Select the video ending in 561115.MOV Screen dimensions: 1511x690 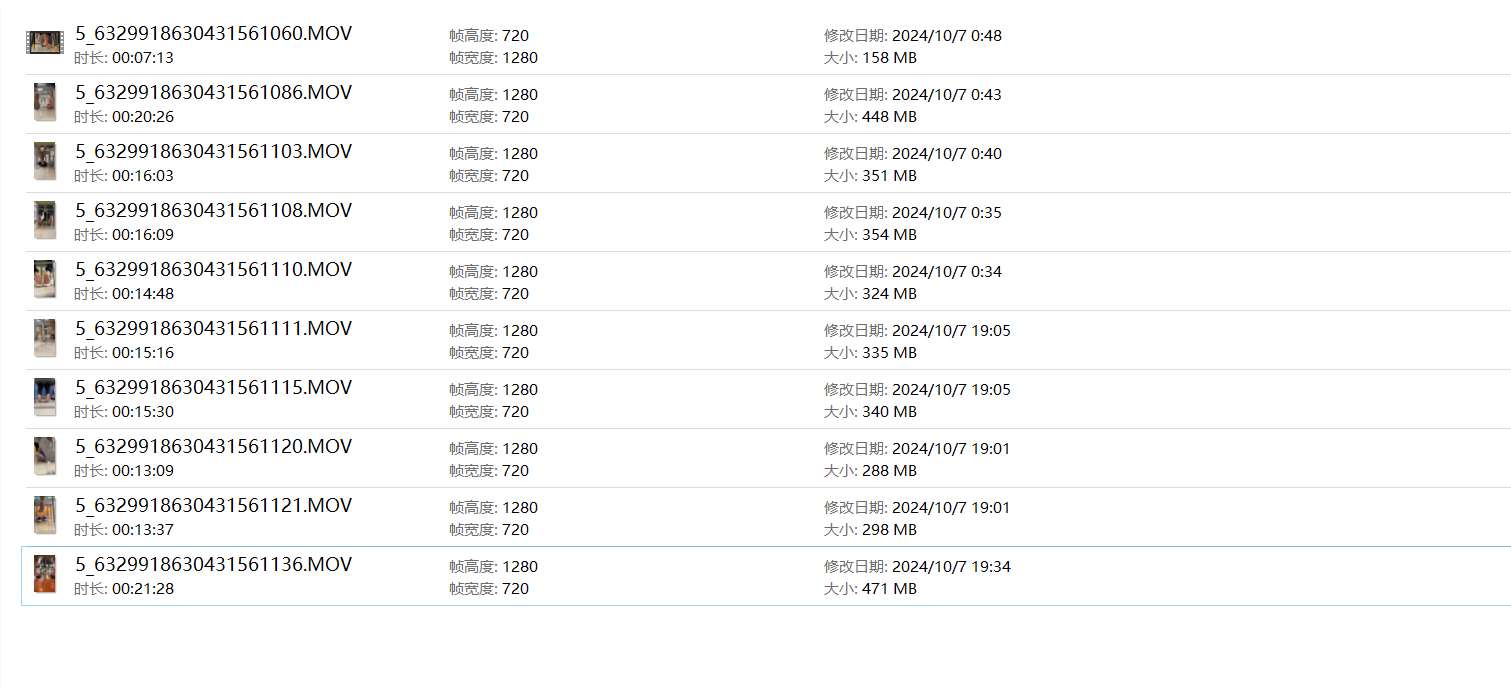point(213,388)
